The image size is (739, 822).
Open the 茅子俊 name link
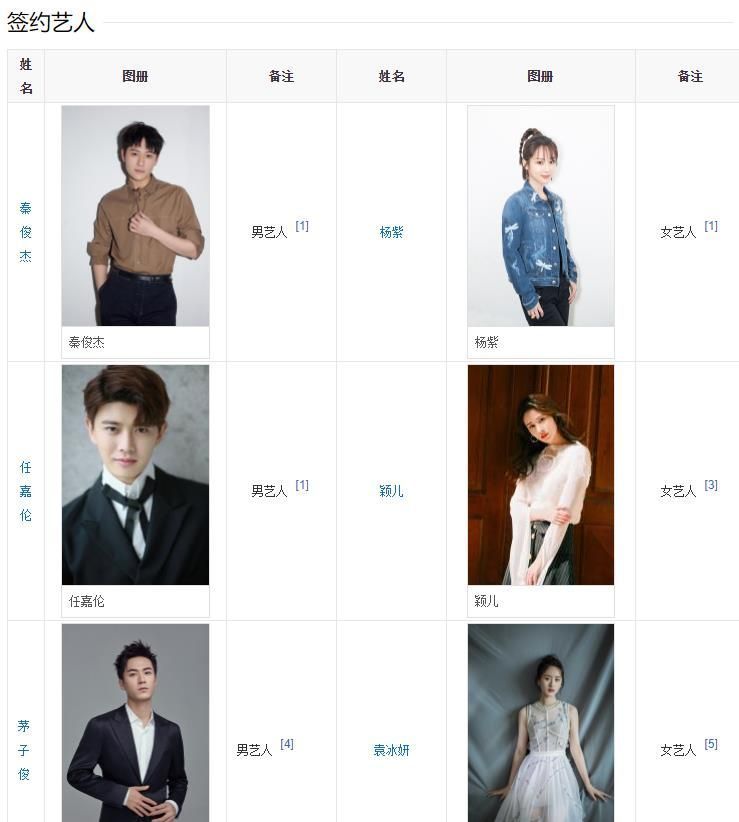coord(25,750)
